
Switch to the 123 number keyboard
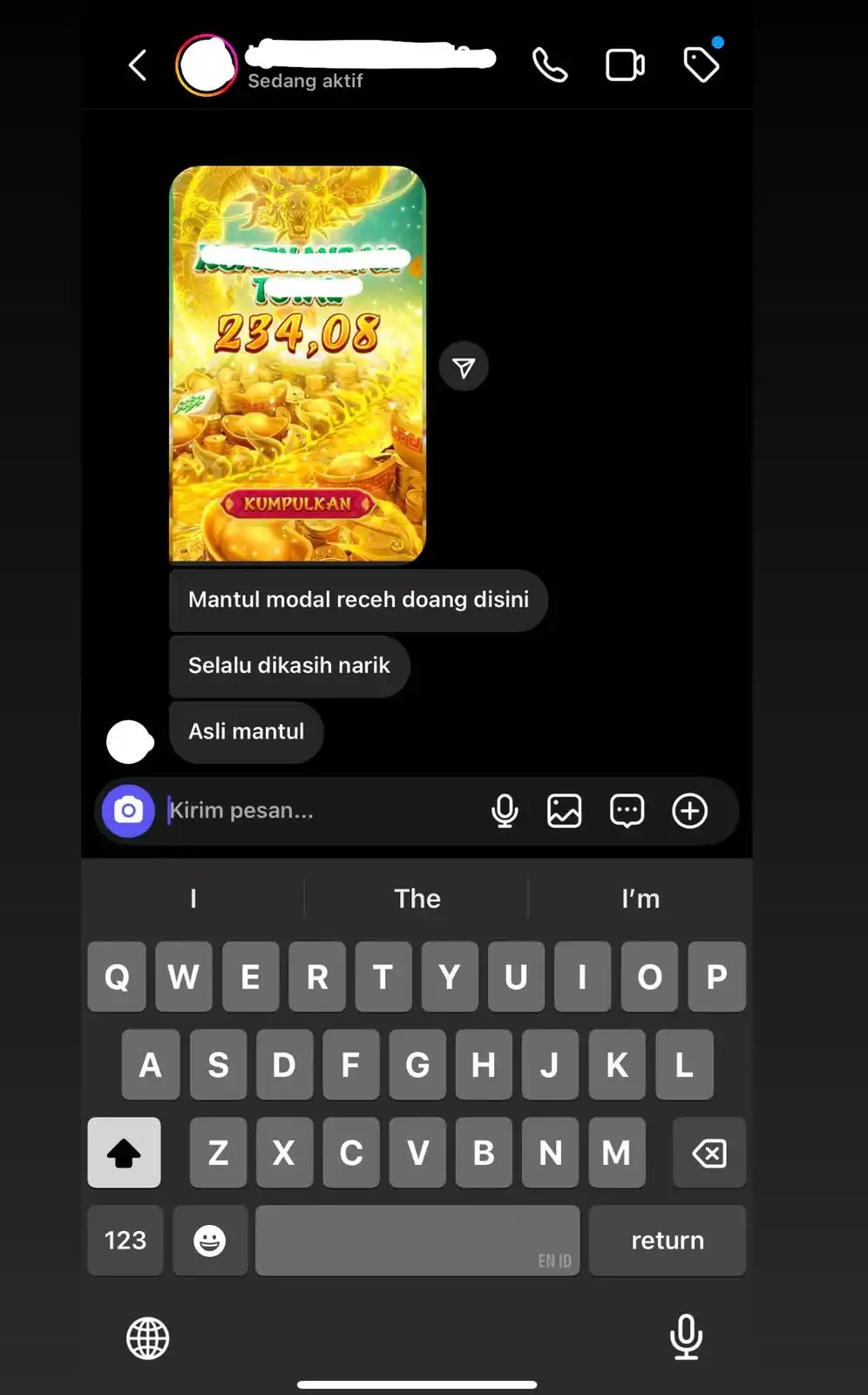point(125,1241)
